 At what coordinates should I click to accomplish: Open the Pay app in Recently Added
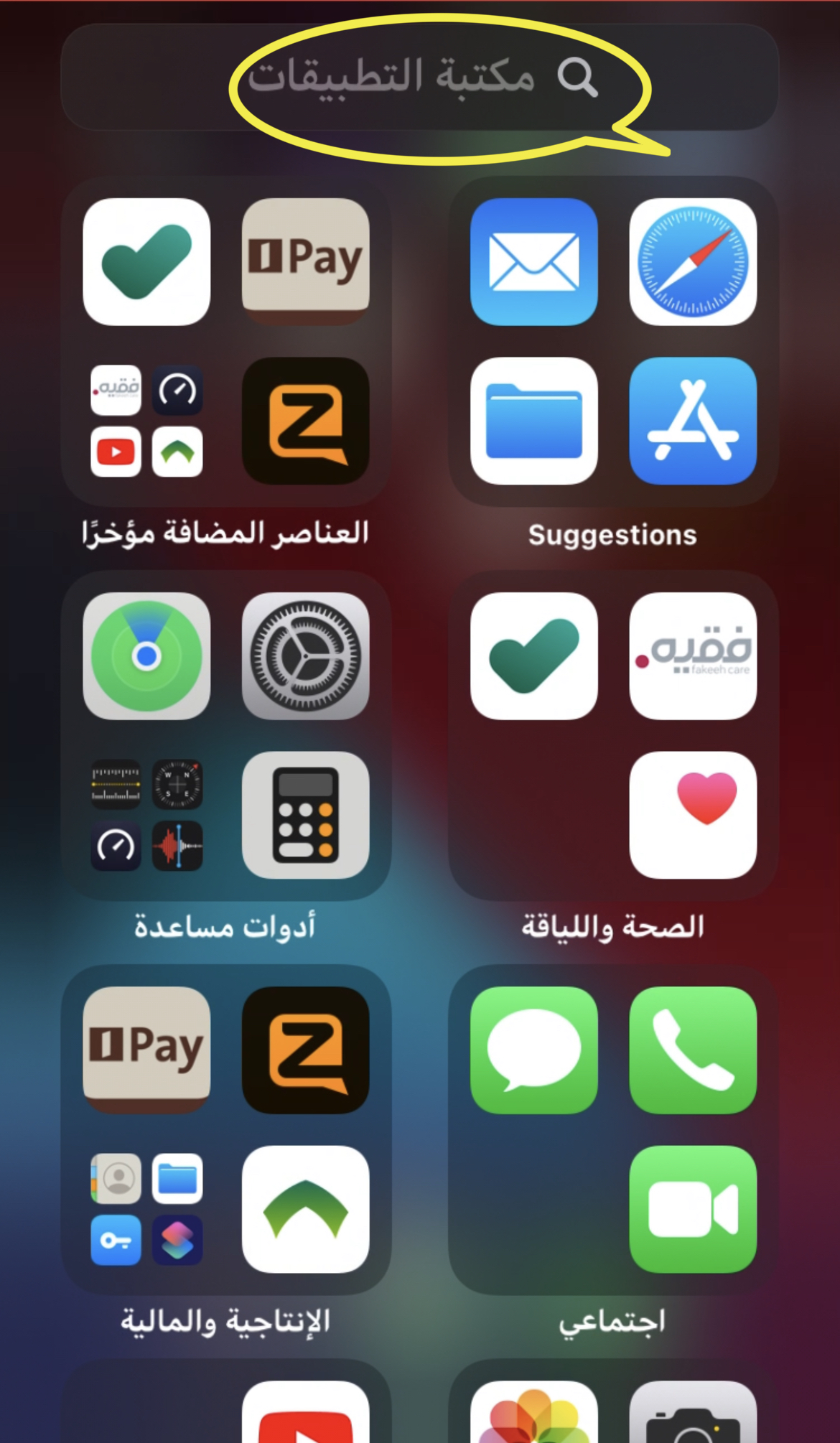click(x=306, y=262)
